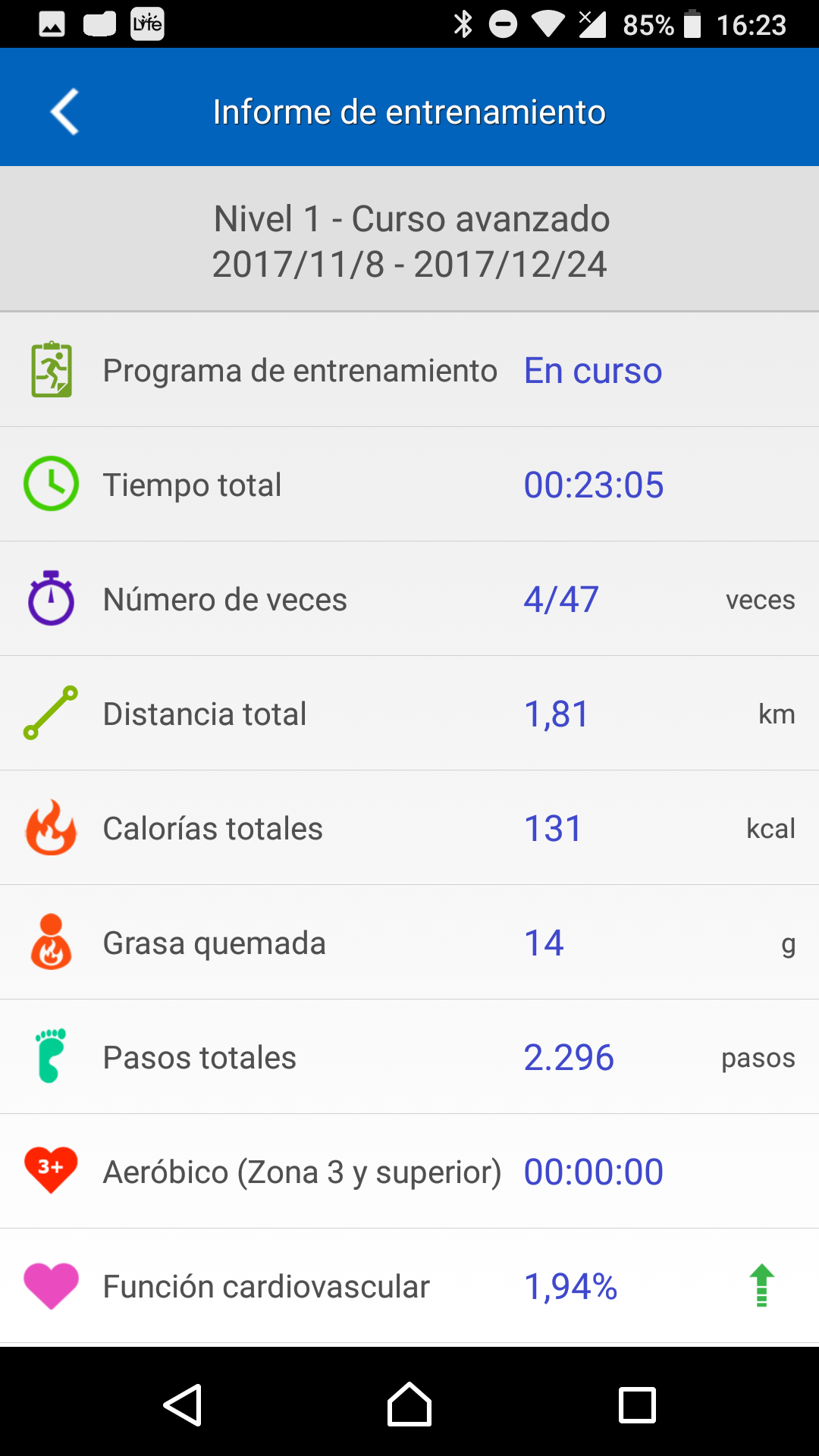
Task: Go to the home screen
Action: pos(409,1404)
